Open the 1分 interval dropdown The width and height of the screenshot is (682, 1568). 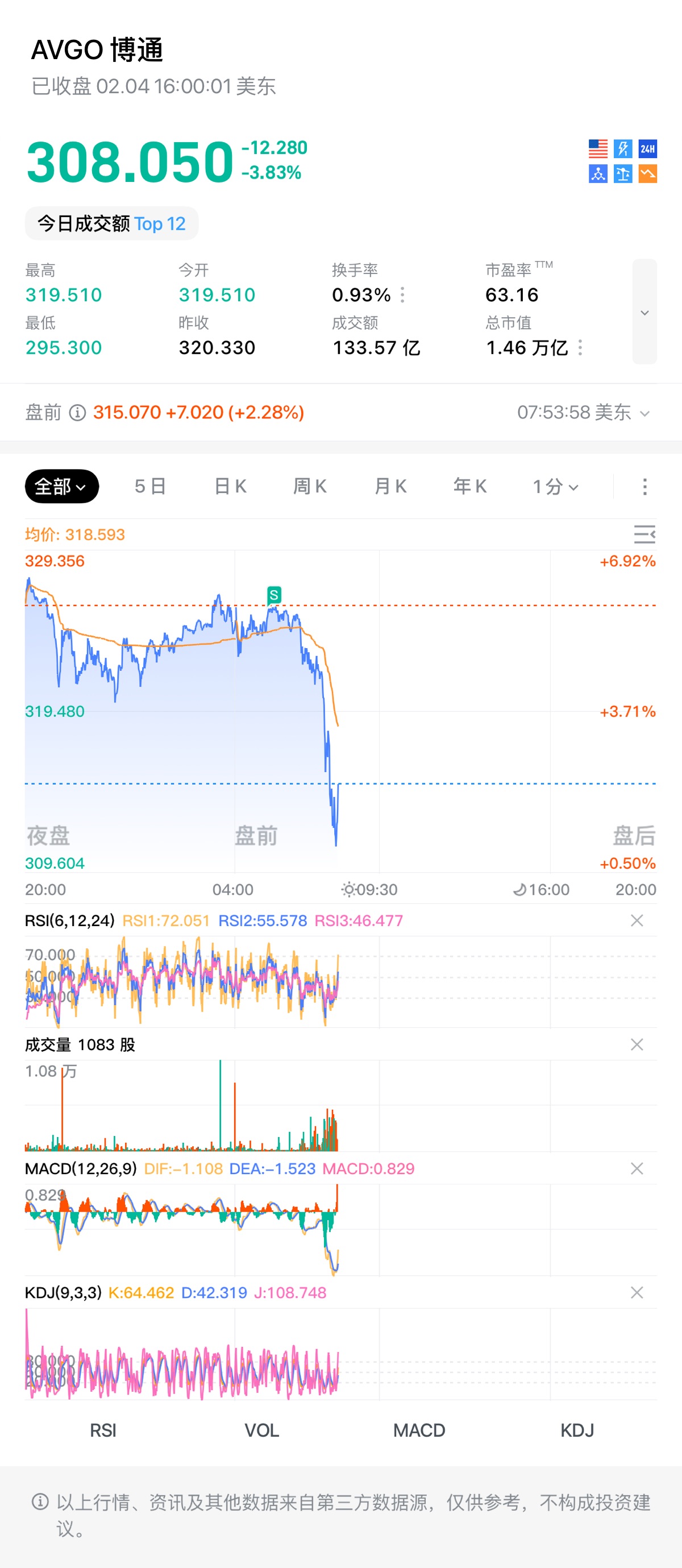tap(555, 486)
